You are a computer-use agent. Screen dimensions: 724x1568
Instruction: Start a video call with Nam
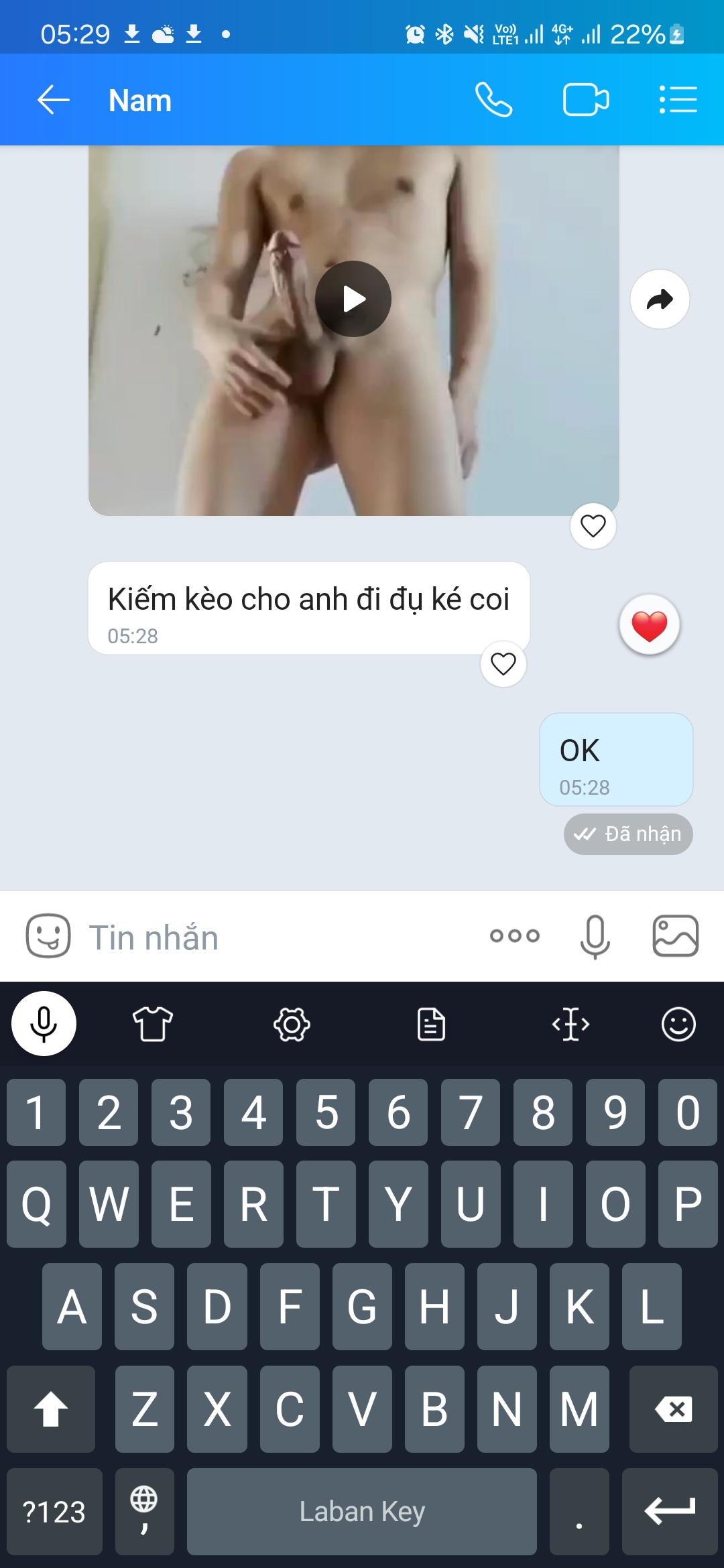pos(586,101)
